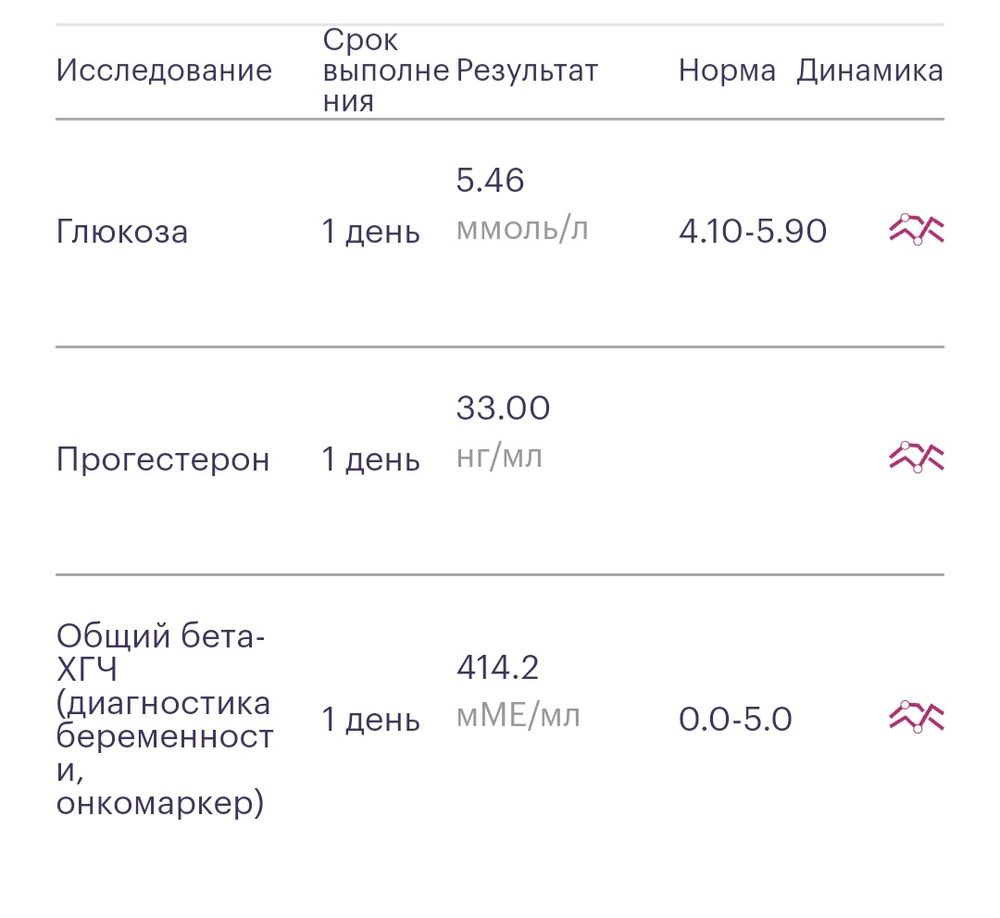Open the dynamics chart for Глюкоза
The height and width of the screenshot is (918, 1000).
click(916, 230)
